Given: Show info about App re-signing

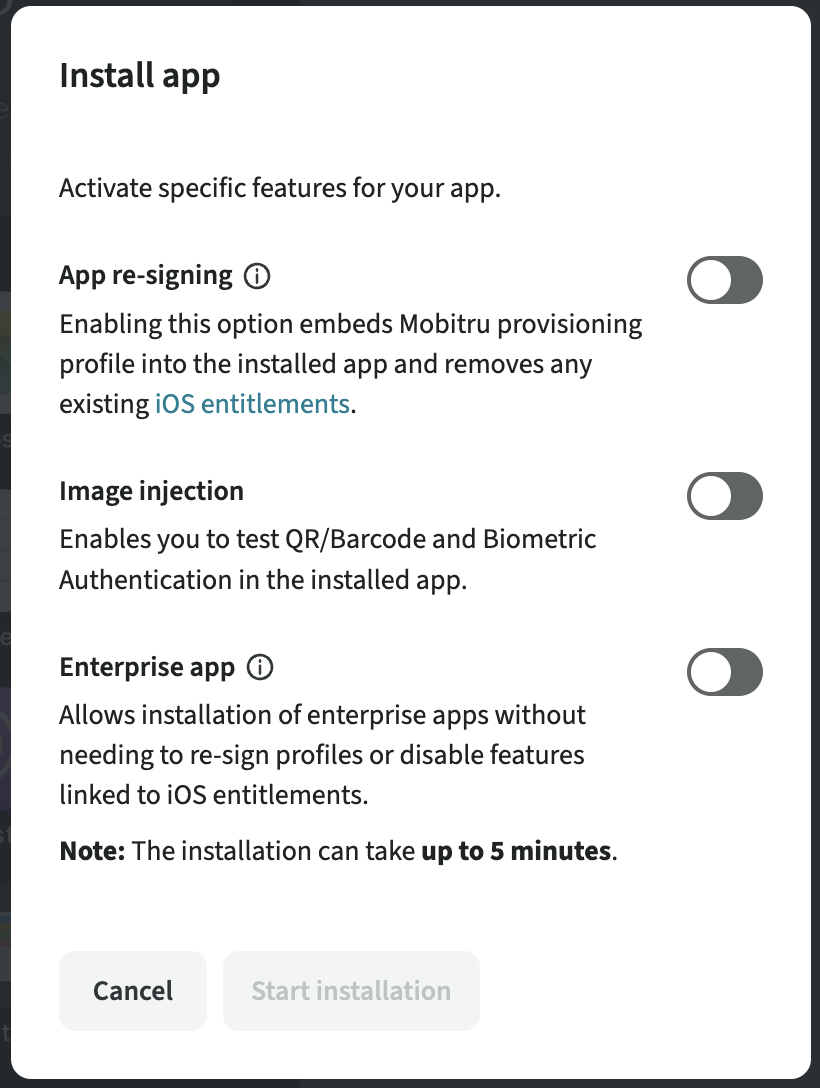Looking at the screenshot, I should (x=257, y=276).
